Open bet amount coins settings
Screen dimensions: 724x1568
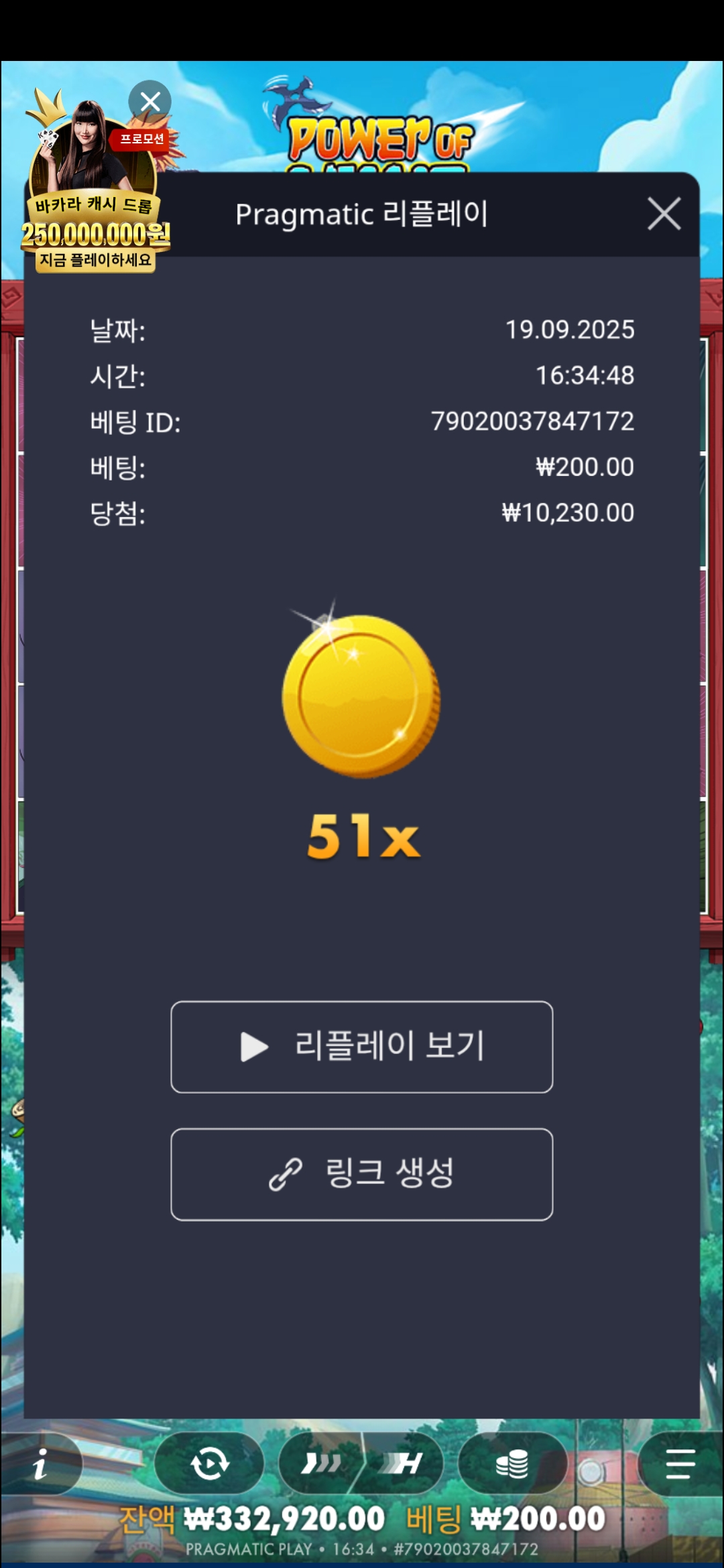pyautogui.click(x=512, y=1463)
